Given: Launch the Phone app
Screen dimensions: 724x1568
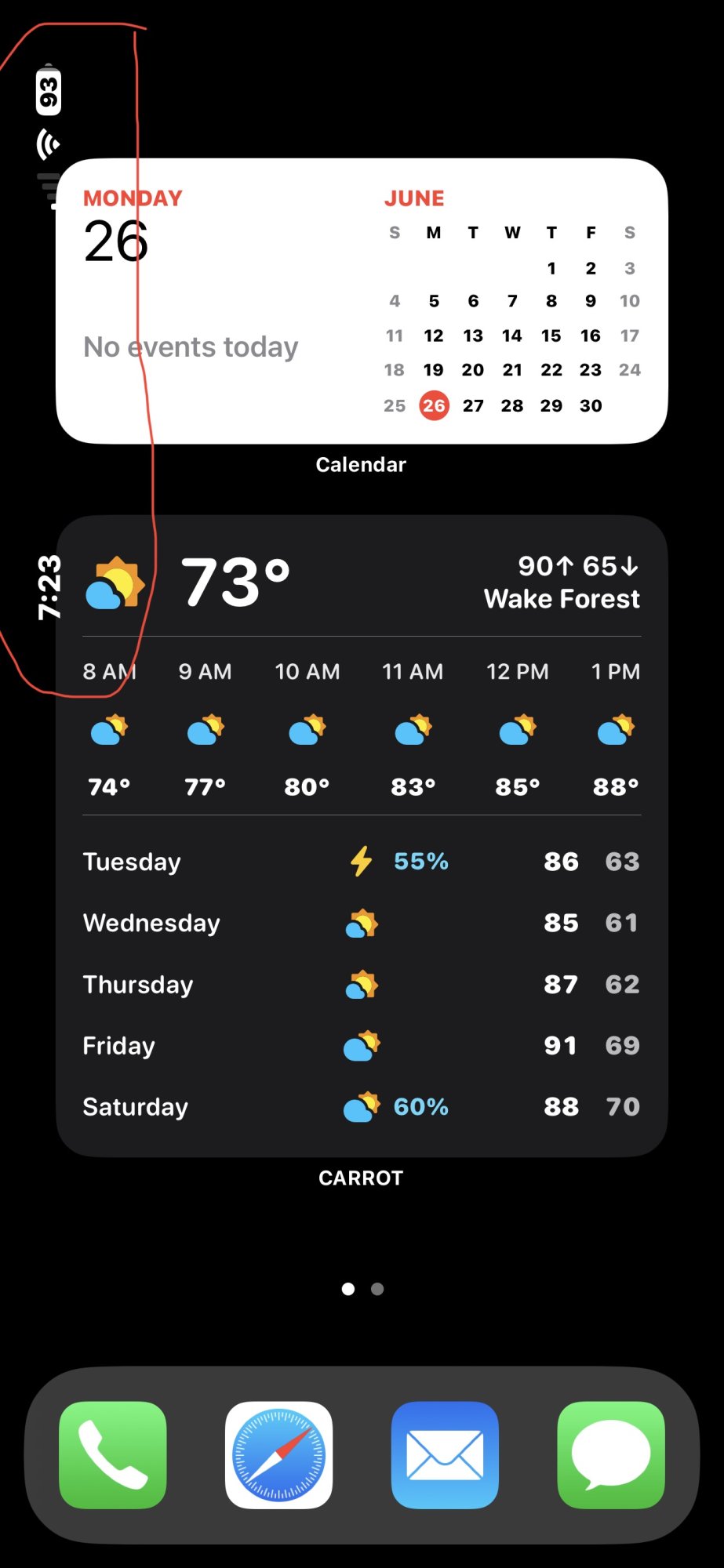Looking at the screenshot, I should tap(113, 1455).
